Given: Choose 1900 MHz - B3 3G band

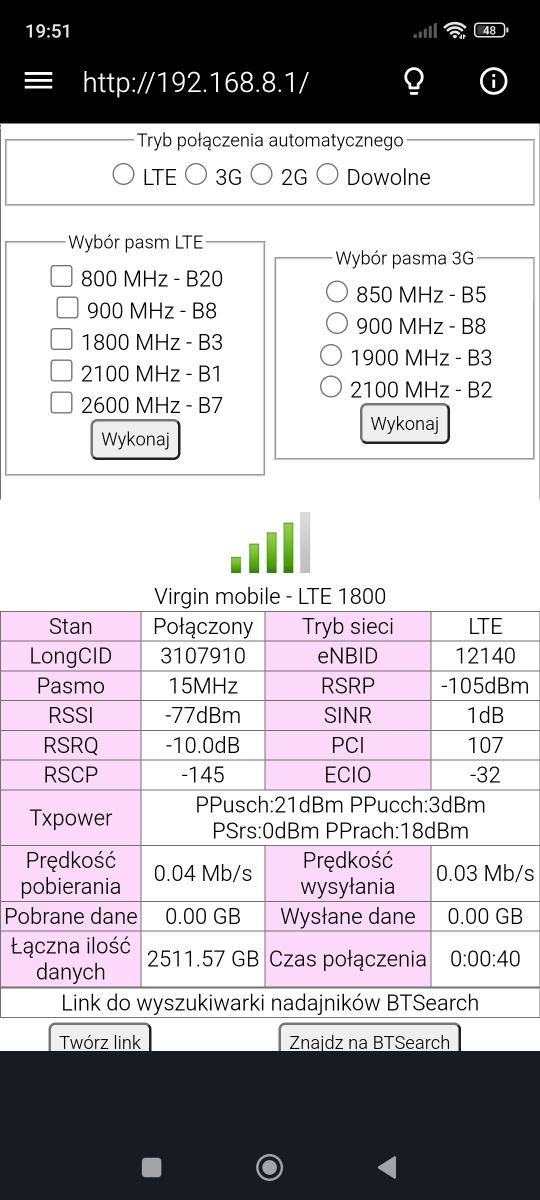Looking at the screenshot, I should [x=331, y=355].
